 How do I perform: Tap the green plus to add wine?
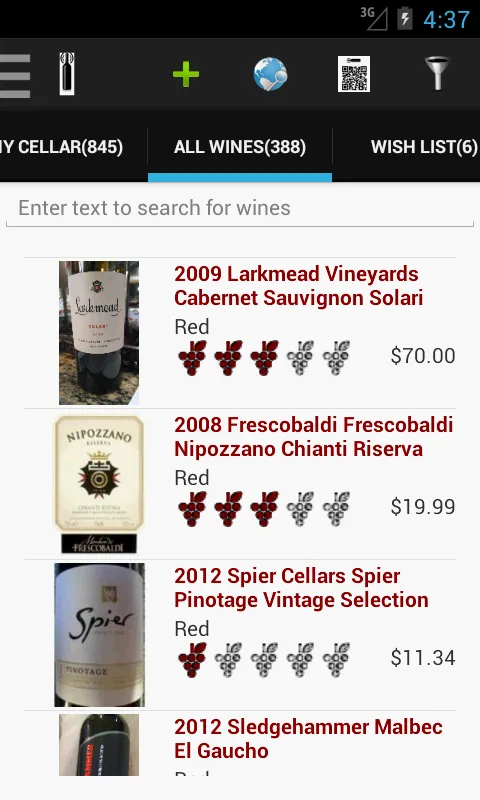pos(186,75)
